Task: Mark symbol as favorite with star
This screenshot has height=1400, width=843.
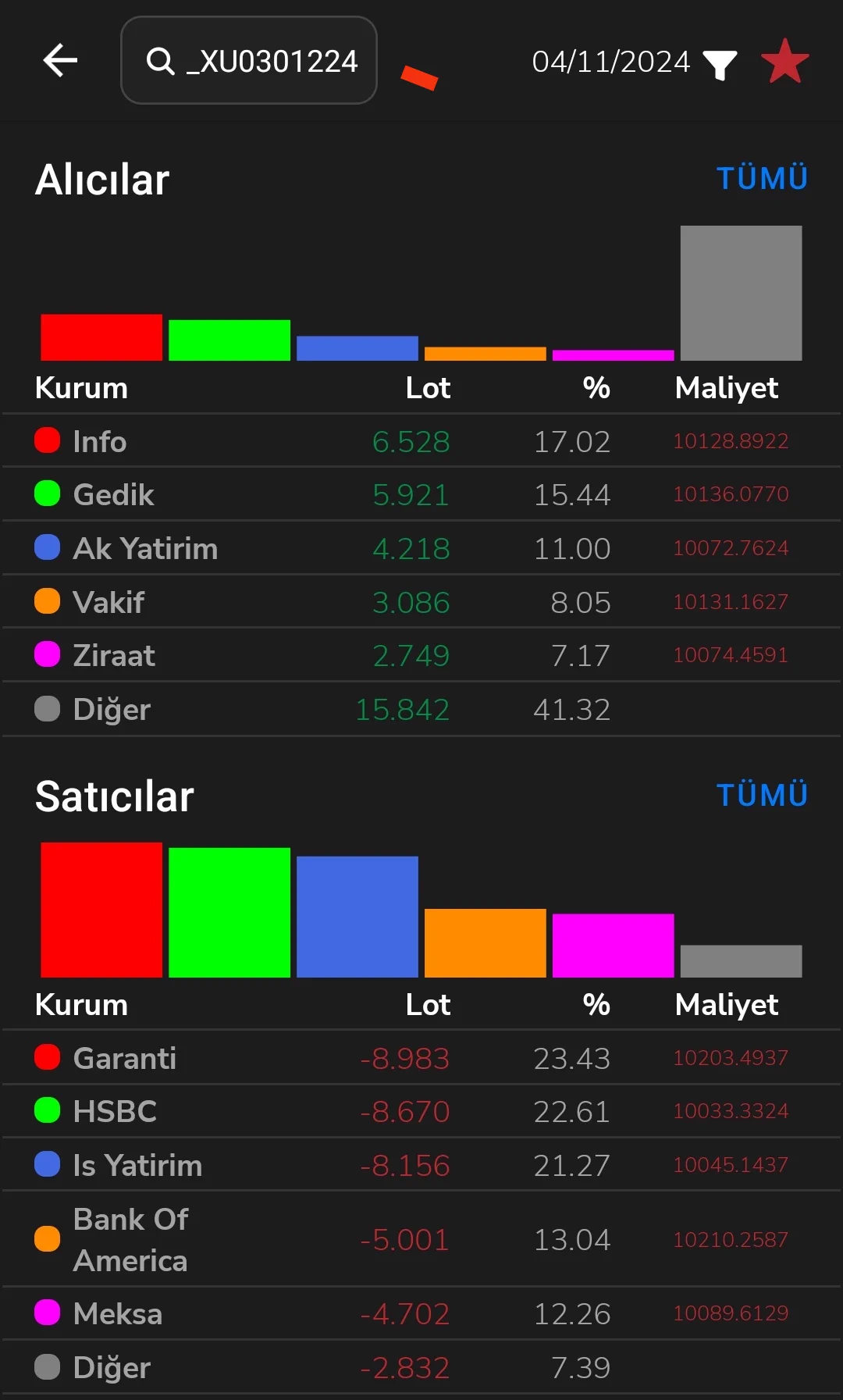Action: point(784,61)
